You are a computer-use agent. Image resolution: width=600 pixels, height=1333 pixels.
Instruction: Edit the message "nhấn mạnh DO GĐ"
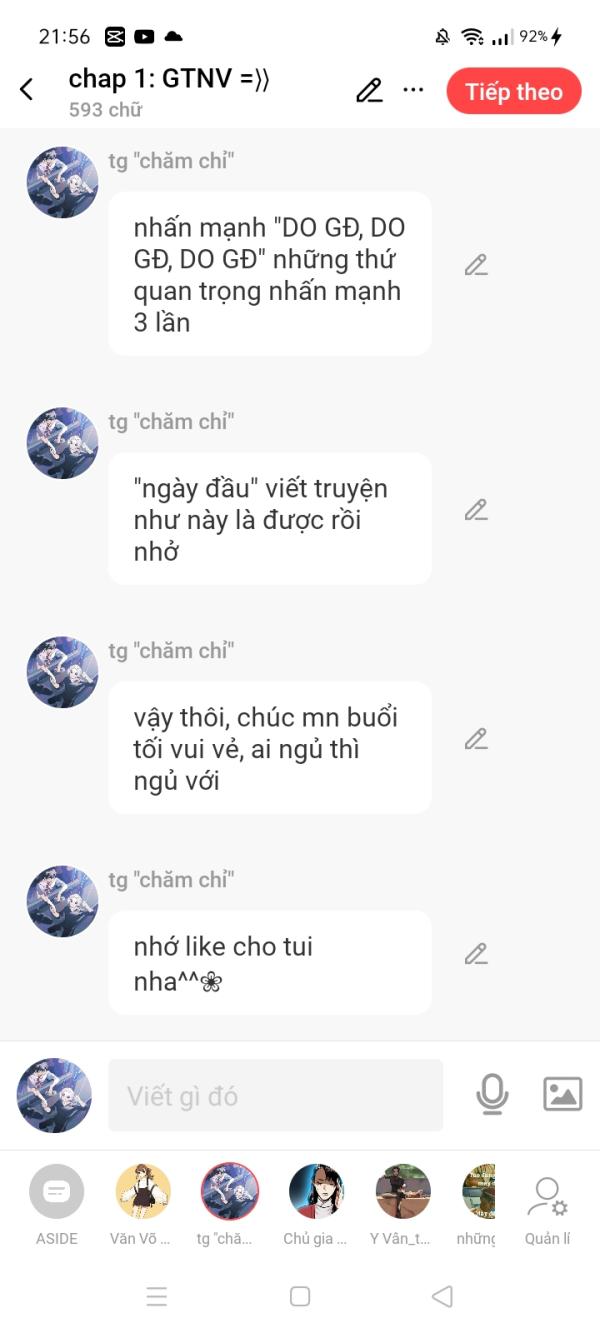coord(476,265)
